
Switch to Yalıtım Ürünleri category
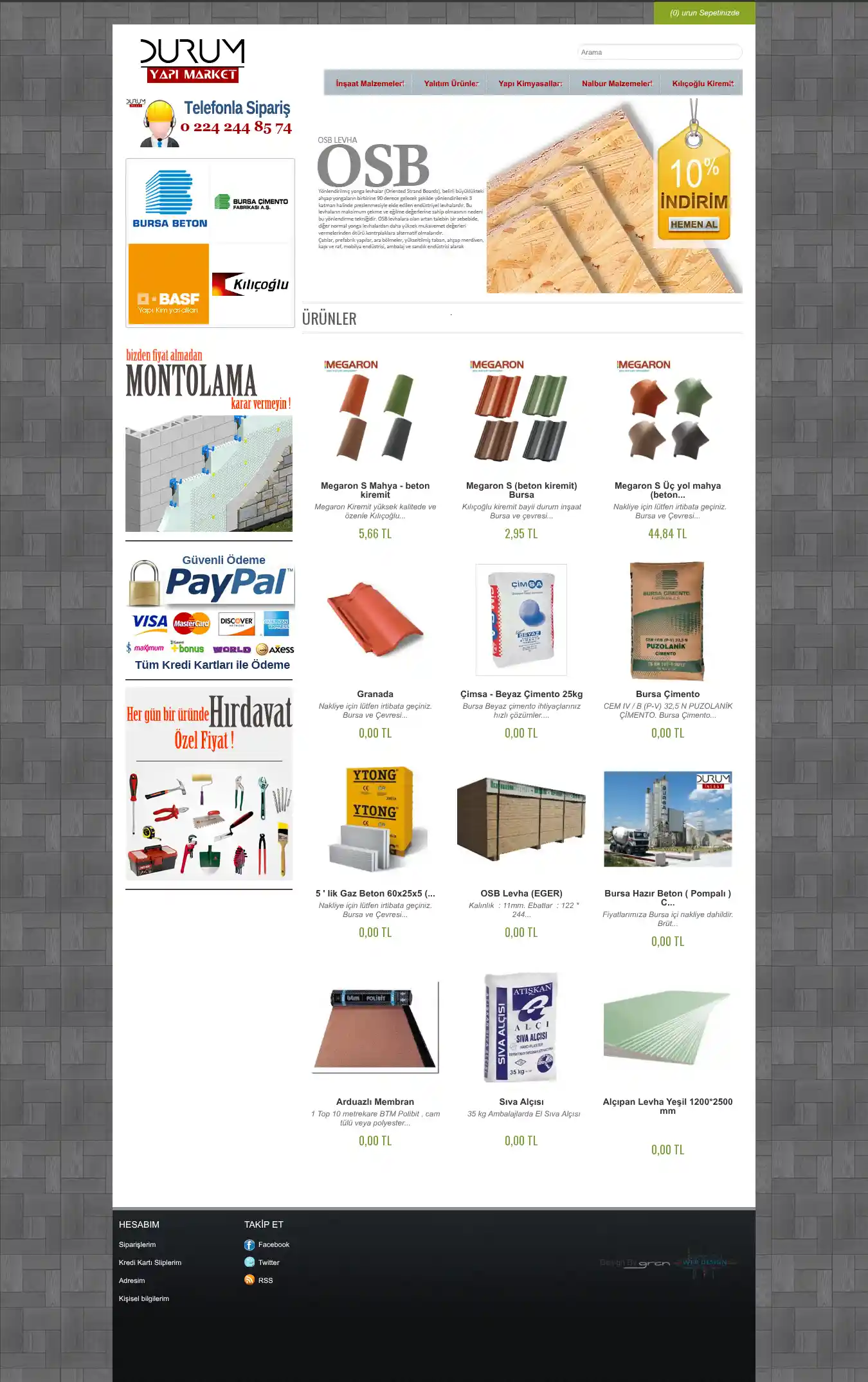pyautogui.click(x=451, y=84)
